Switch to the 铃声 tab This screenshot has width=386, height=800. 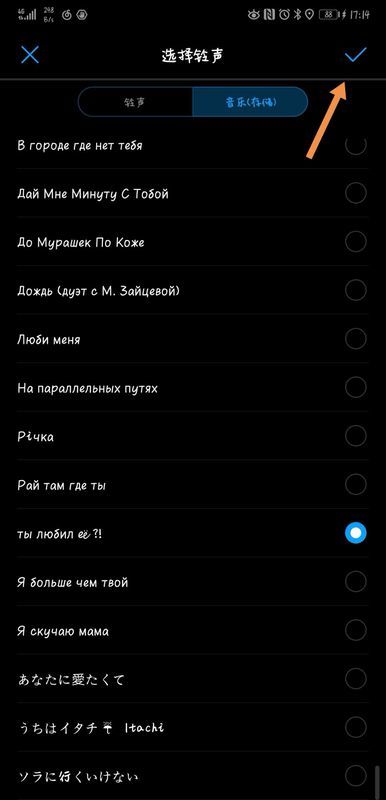pos(135,102)
